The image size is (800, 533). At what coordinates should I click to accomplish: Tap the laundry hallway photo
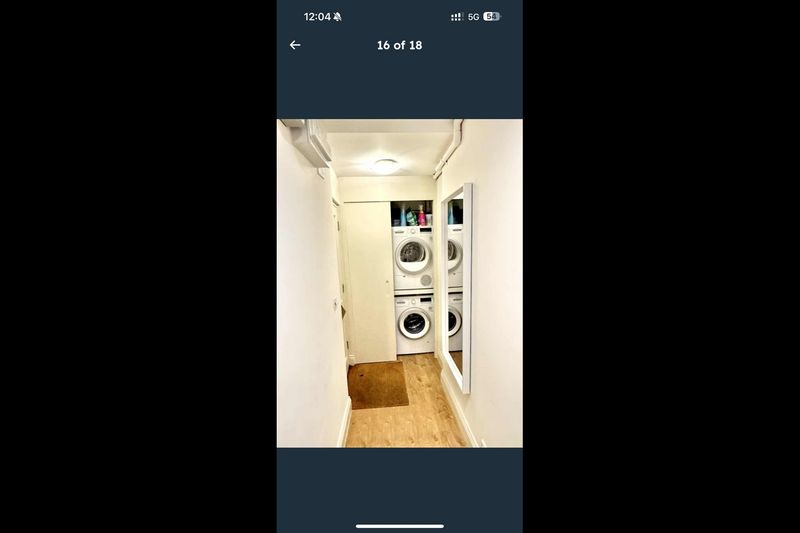(399, 283)
